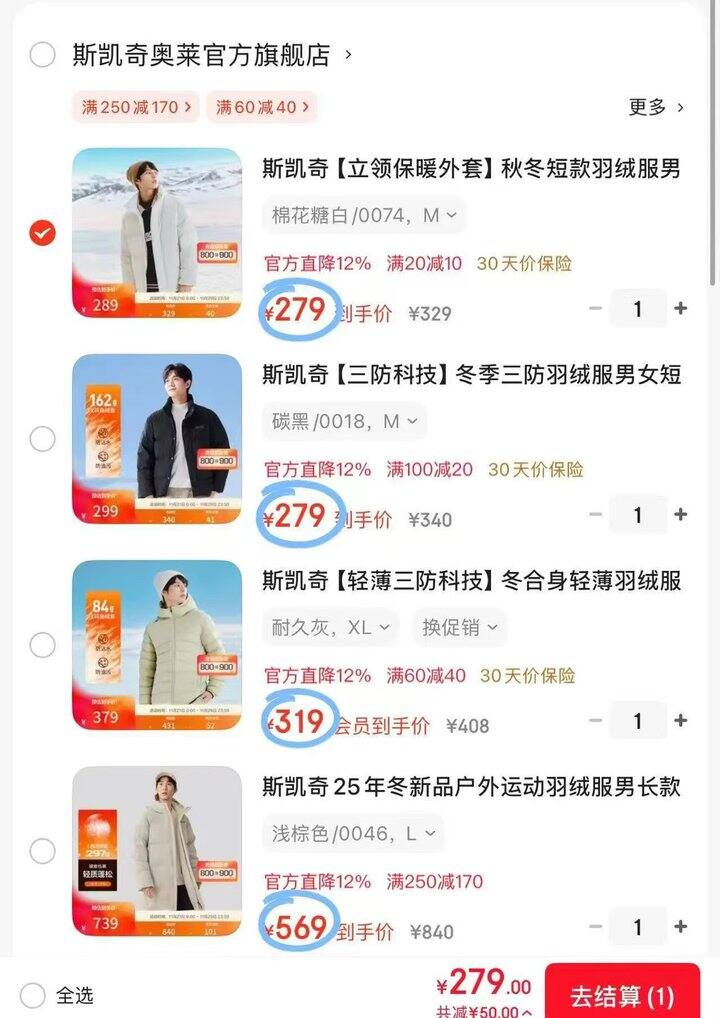The width and height of the screenshot is (720, 1018).
Task: Open the 换促销 promotion switcher
Action: pos(460,628)
